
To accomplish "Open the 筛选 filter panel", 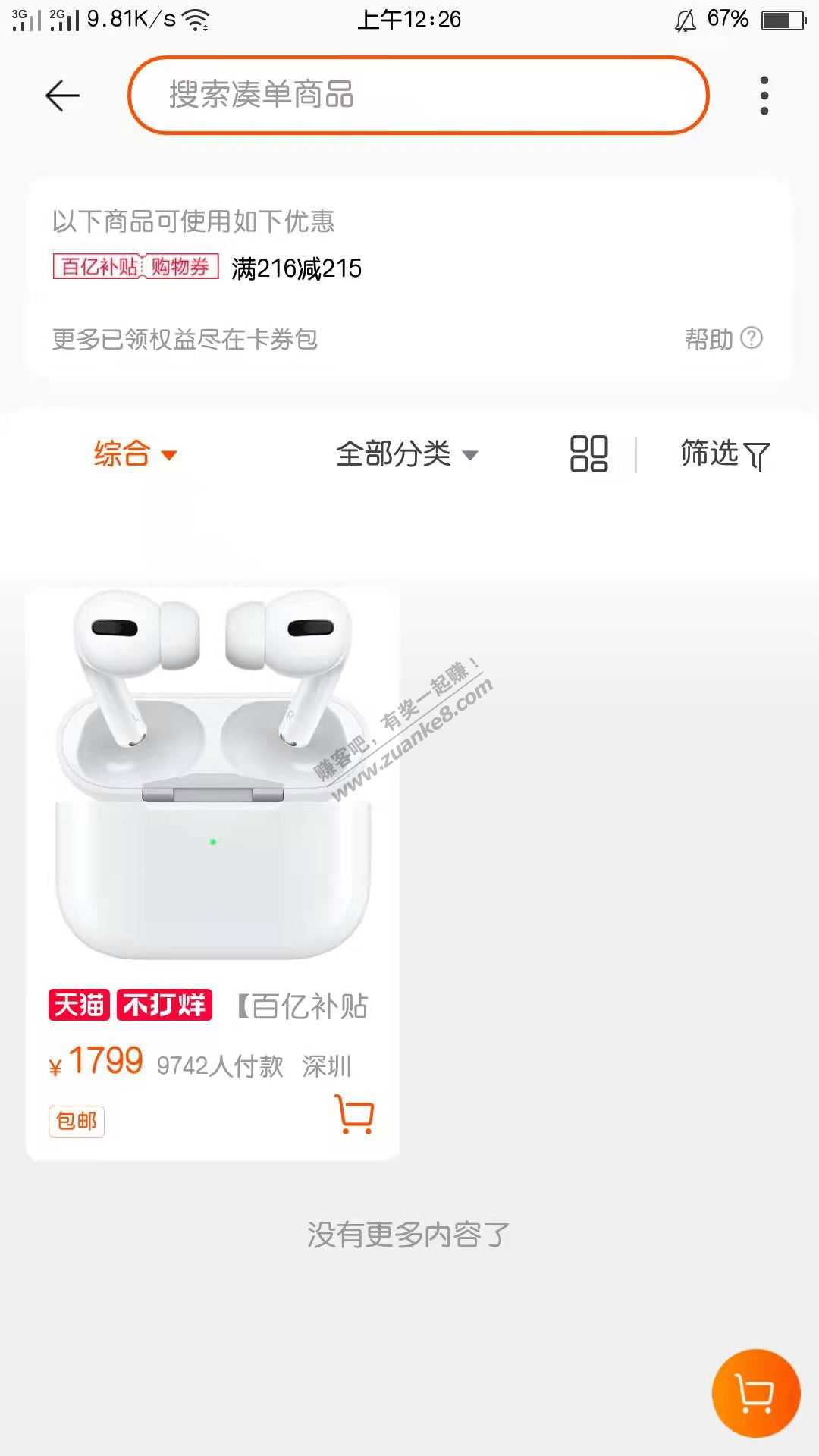I will pos(724,454).
